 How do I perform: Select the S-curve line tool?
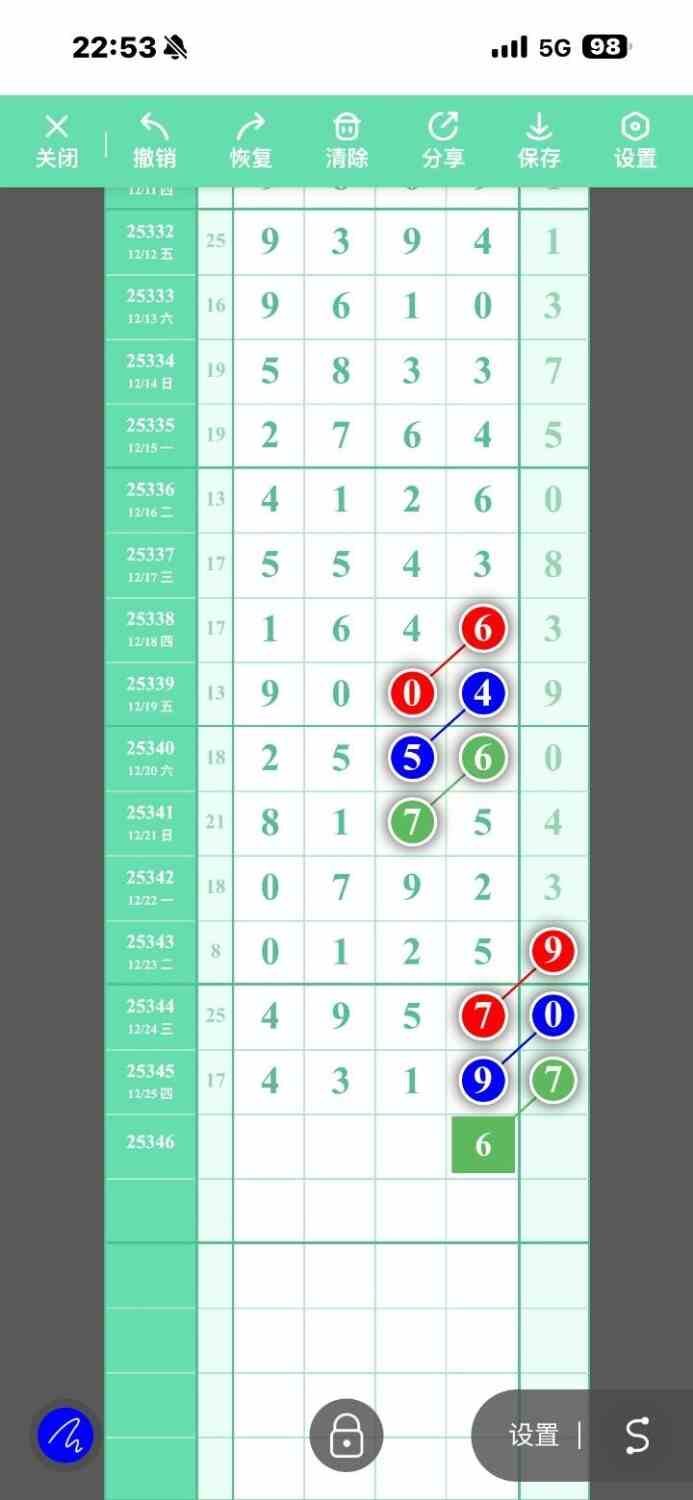click(637, 1436)
